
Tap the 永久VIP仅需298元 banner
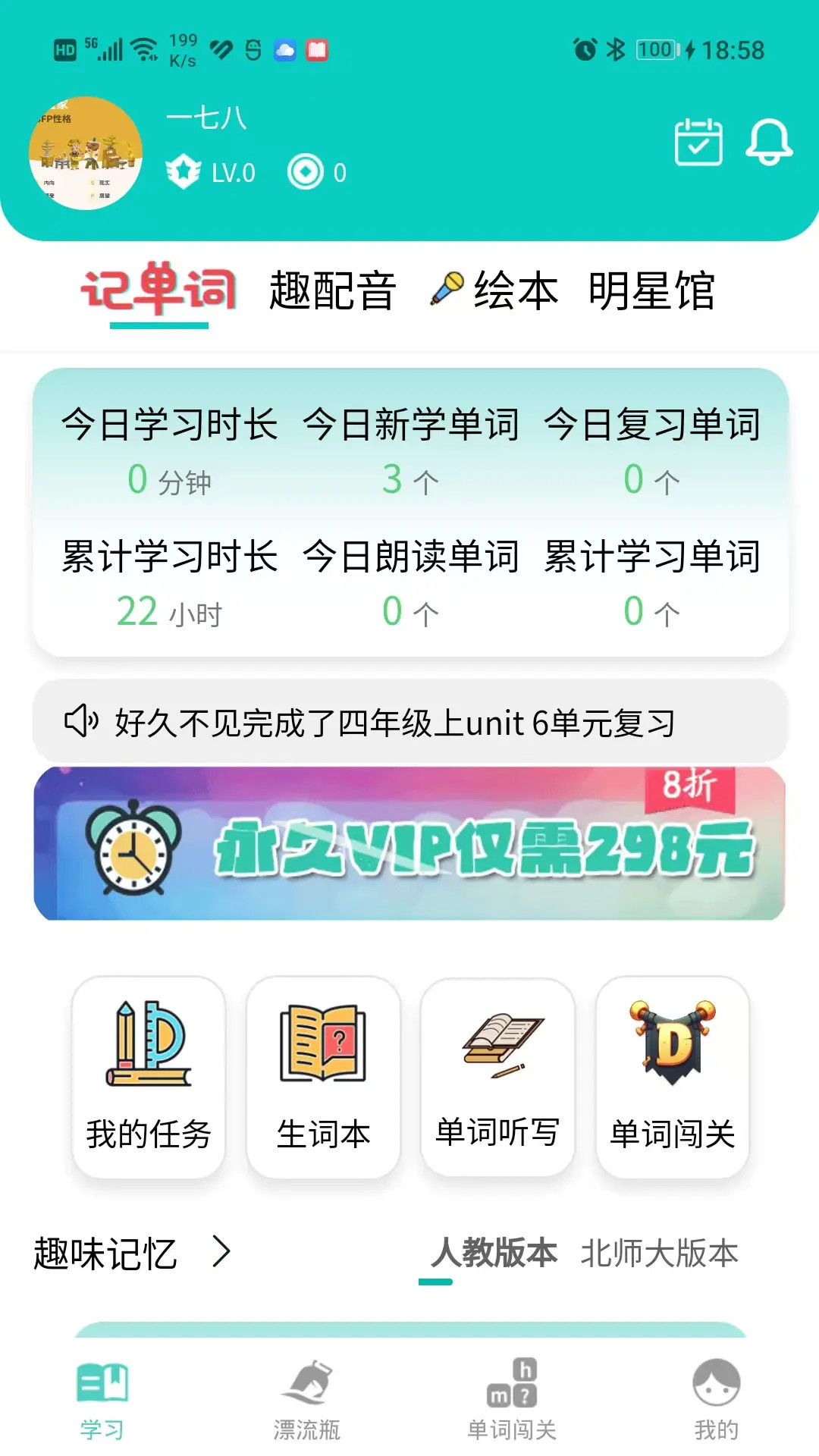click(409, 846)
